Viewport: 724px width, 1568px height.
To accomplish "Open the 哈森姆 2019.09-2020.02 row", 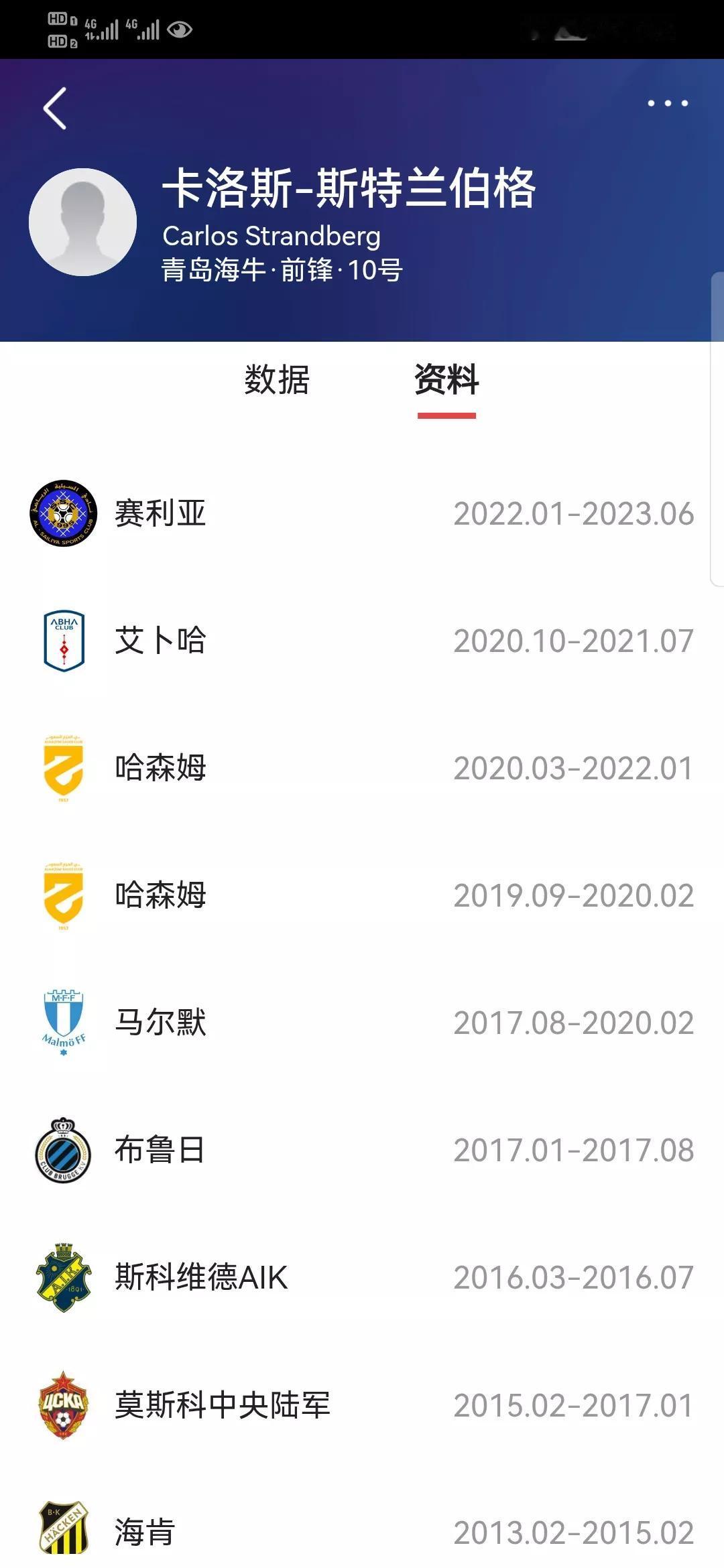I will click(362, 895).
